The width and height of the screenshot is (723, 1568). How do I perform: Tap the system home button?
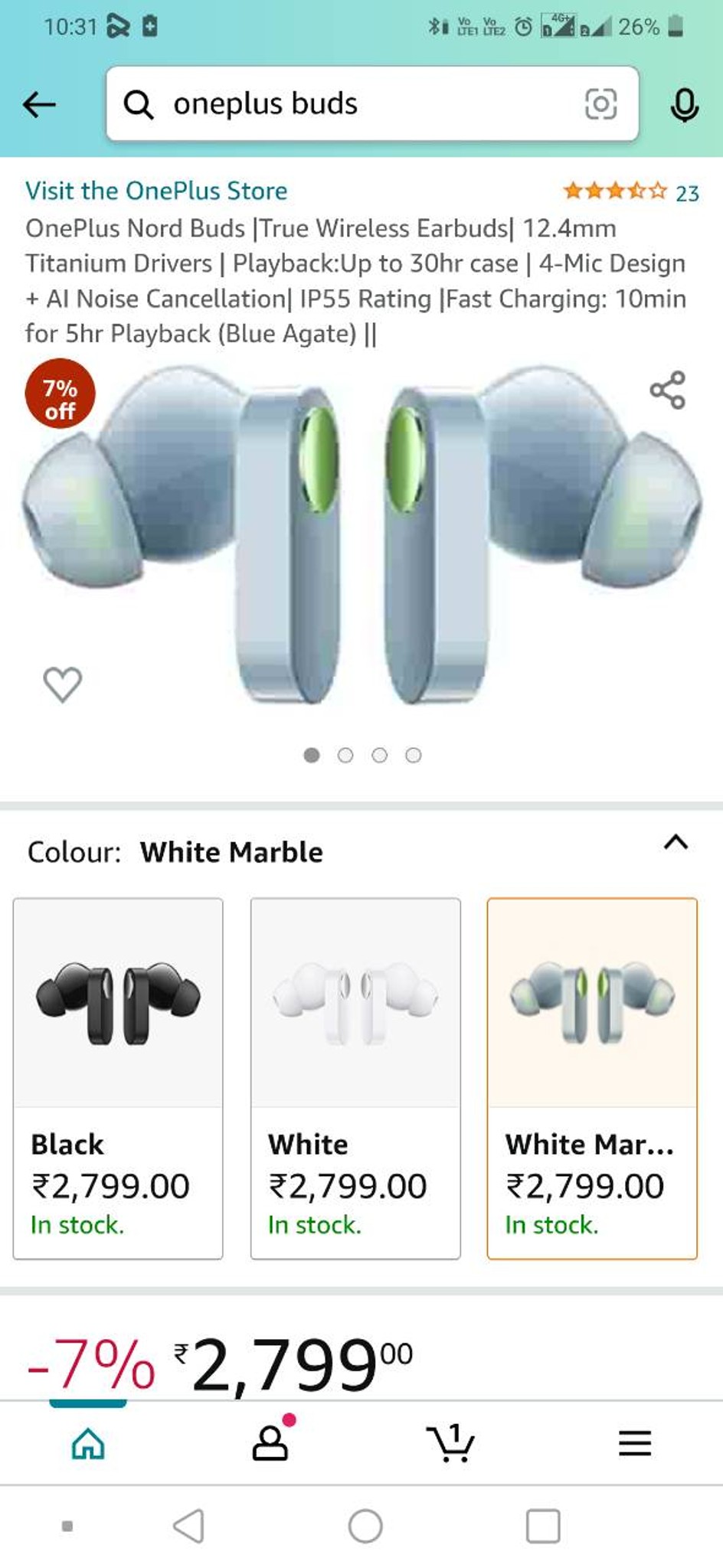coord(365,1526)
